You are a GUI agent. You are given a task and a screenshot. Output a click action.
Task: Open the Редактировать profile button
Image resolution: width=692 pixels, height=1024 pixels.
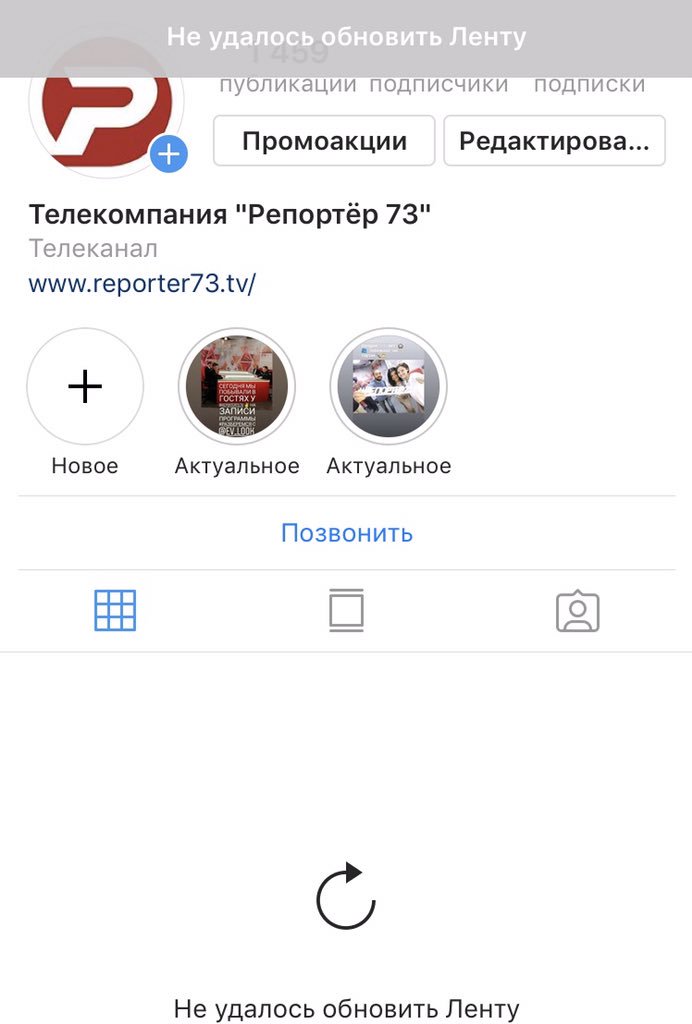pyautogui.click(x=554, y=141)
